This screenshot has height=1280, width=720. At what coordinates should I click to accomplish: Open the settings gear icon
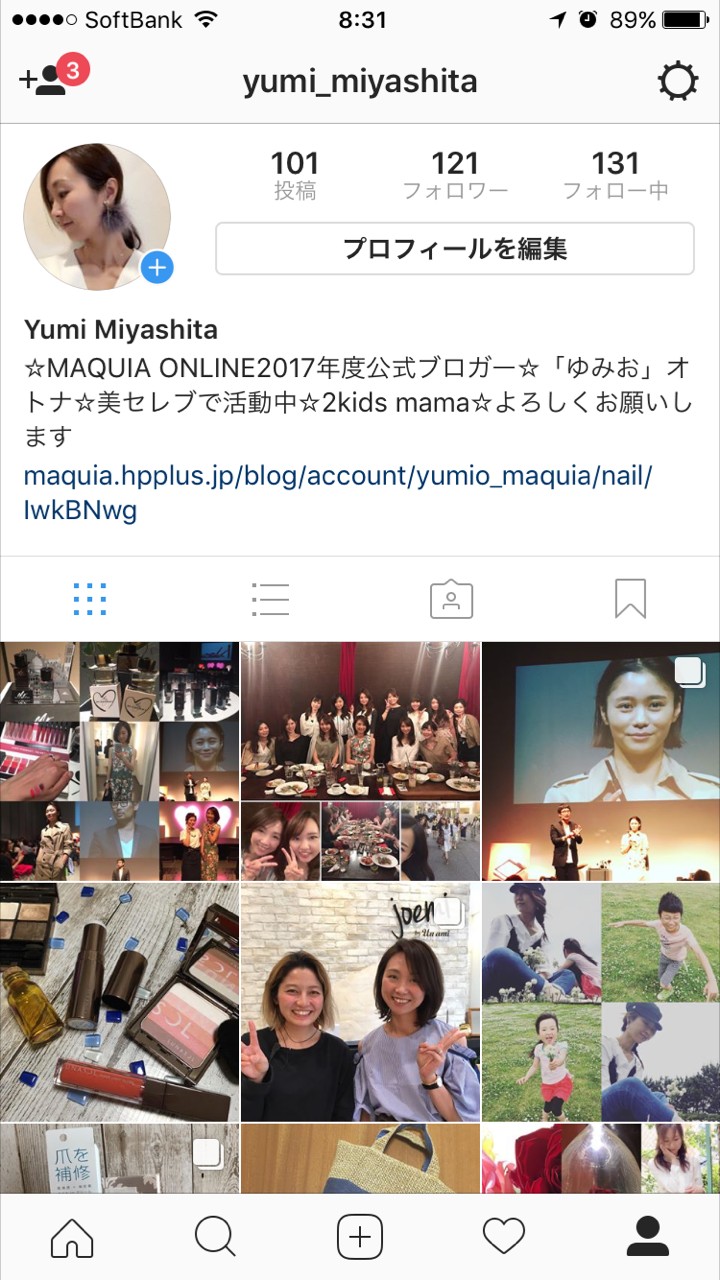tap(677, 82)
